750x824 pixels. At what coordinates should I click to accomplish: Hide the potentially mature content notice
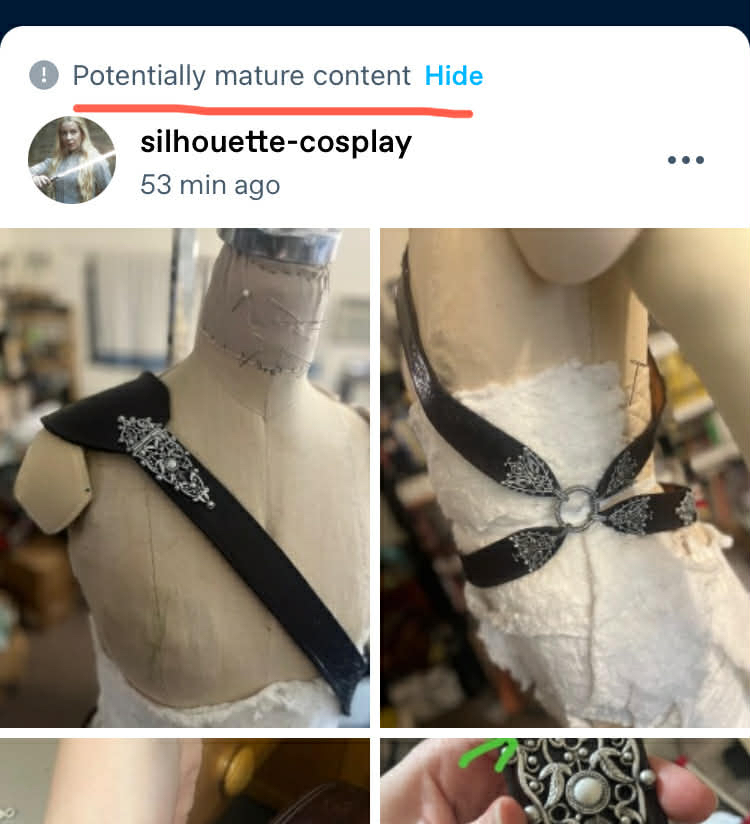click(x=453, y=76)
